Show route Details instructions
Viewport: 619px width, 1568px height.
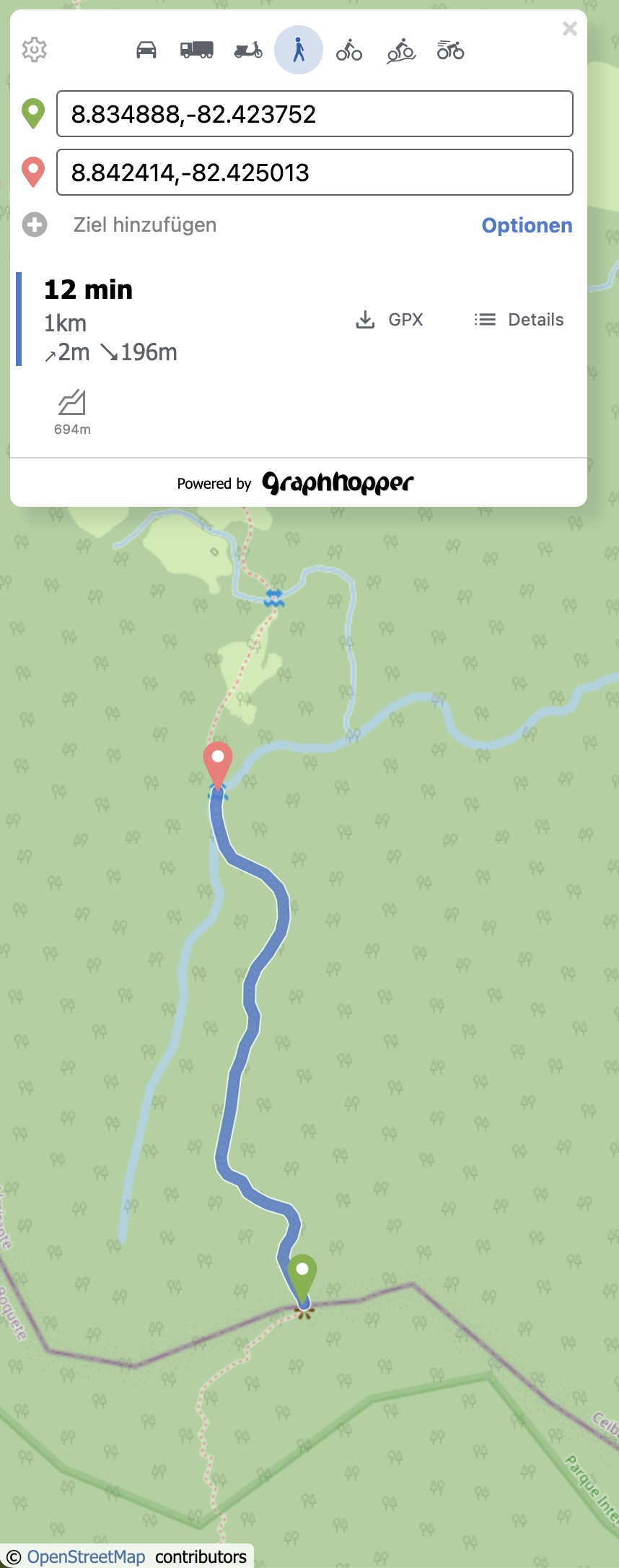coord(519,320)
